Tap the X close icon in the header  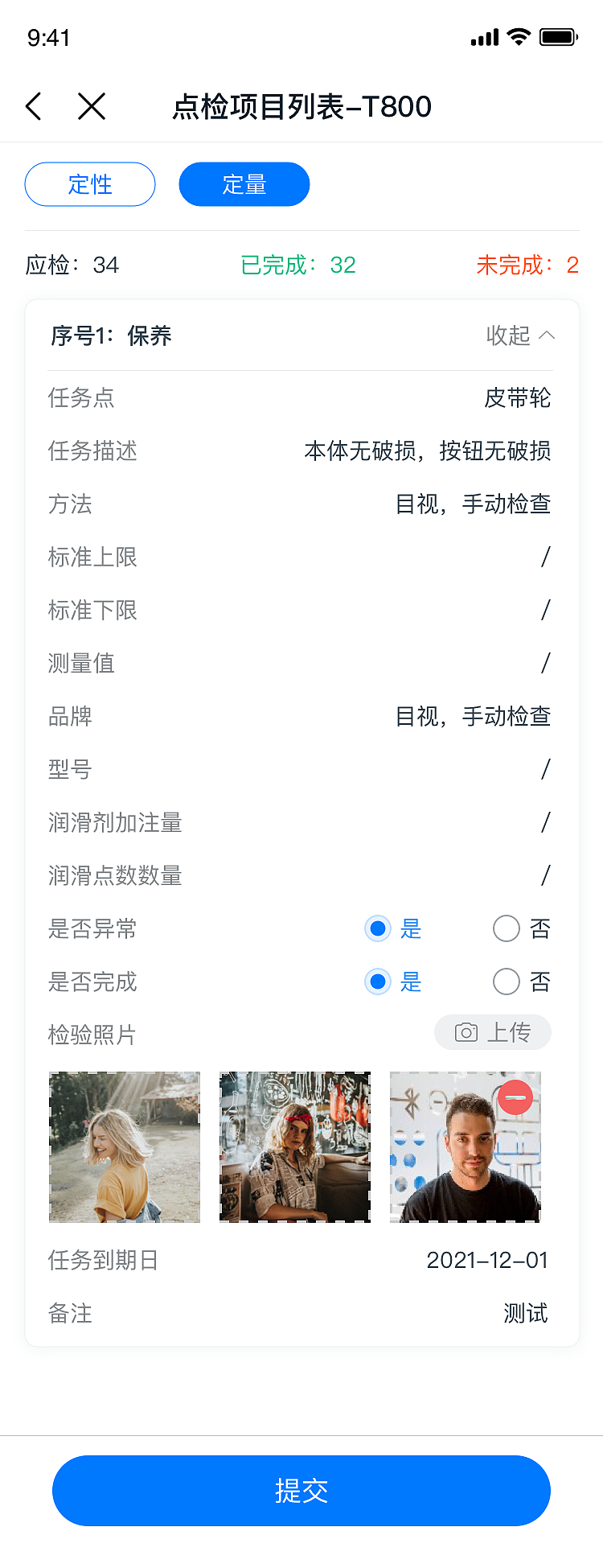[91, 105]
